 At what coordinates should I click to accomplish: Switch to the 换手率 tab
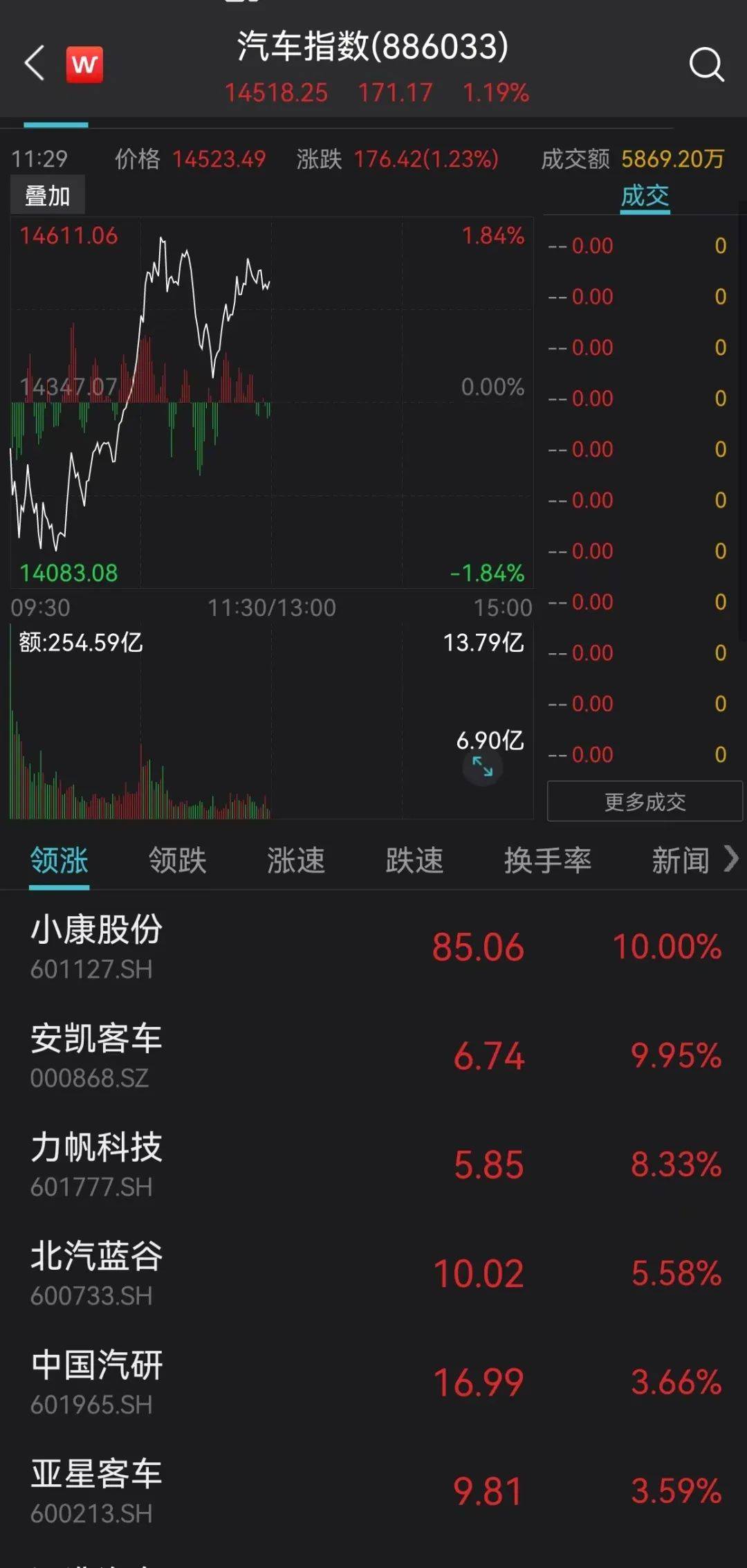(548, 860)
